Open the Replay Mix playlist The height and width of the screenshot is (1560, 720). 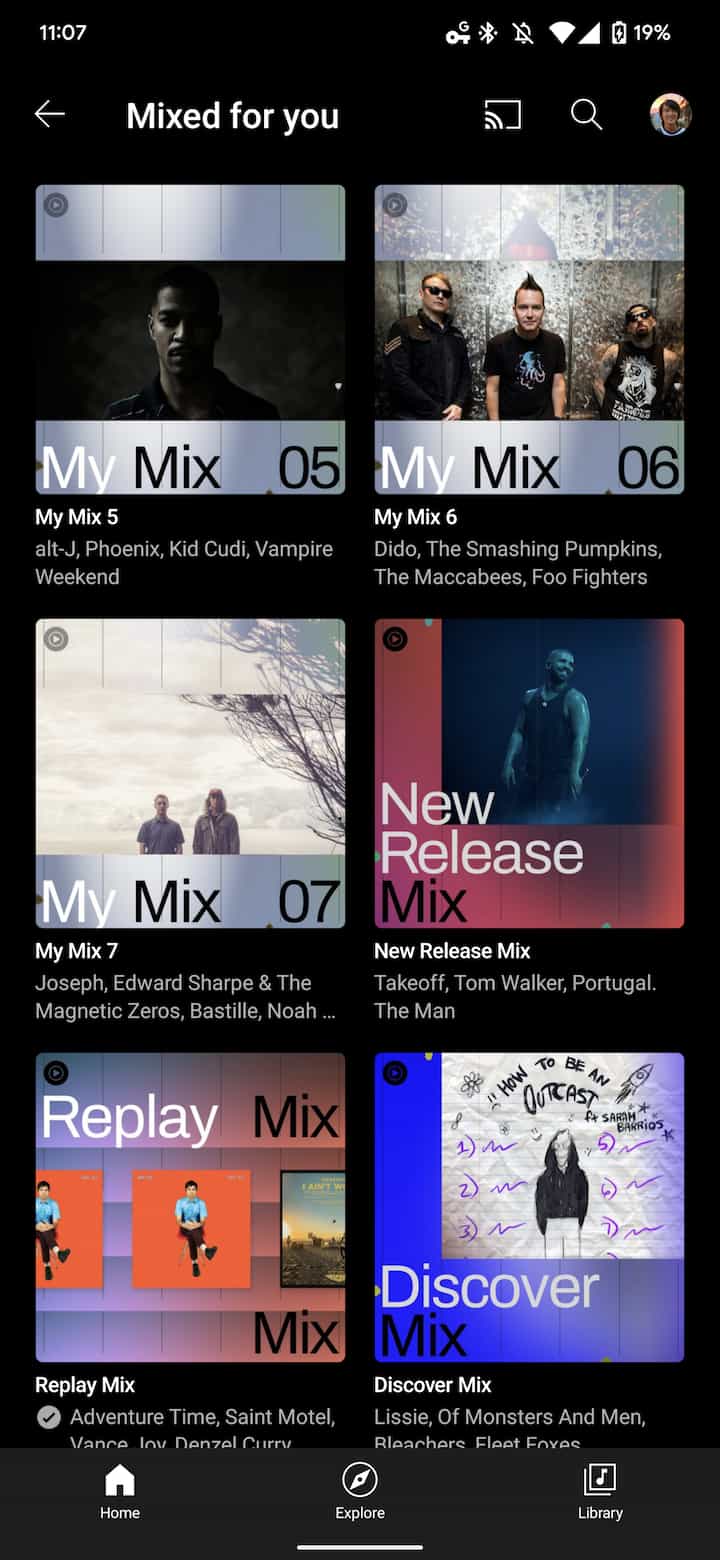190,1207
